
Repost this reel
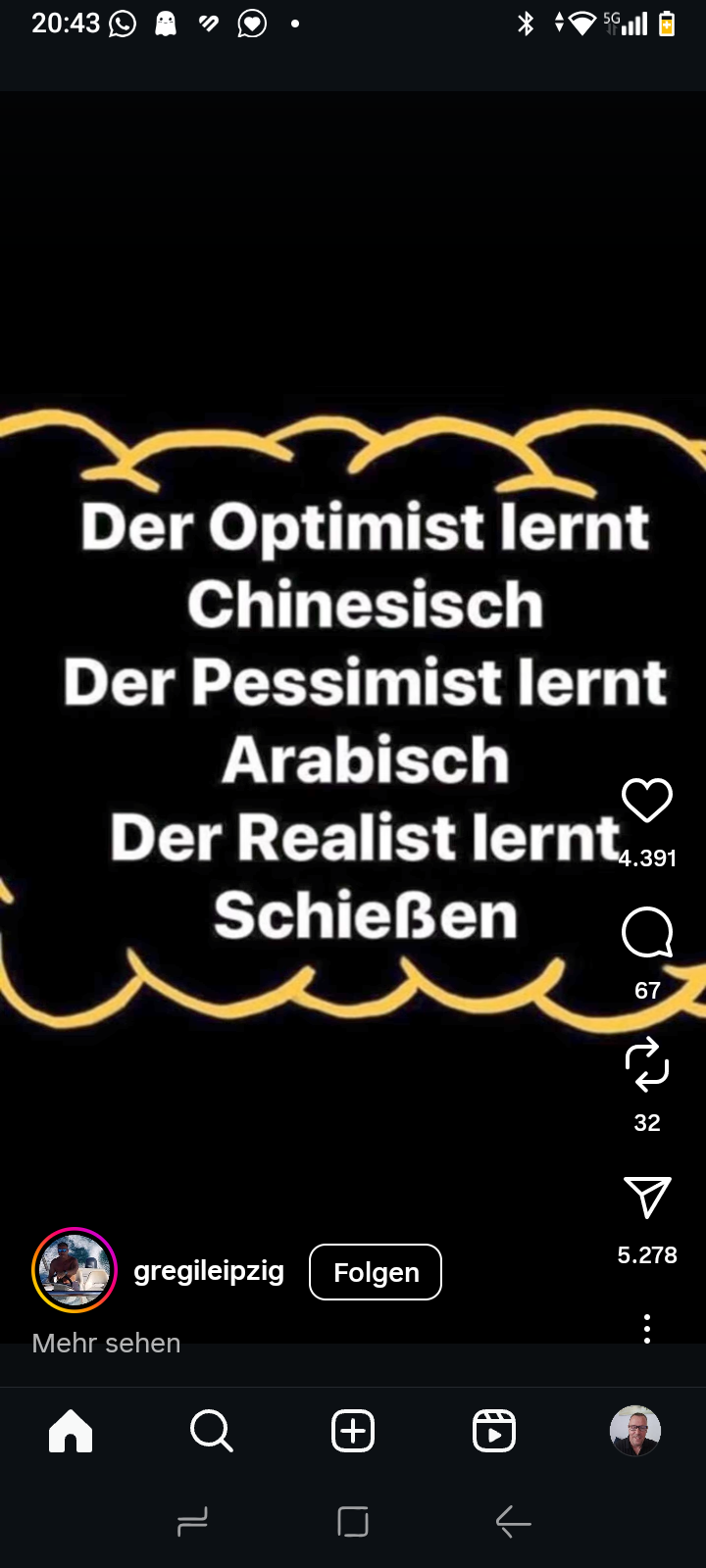pos(647,1064)
